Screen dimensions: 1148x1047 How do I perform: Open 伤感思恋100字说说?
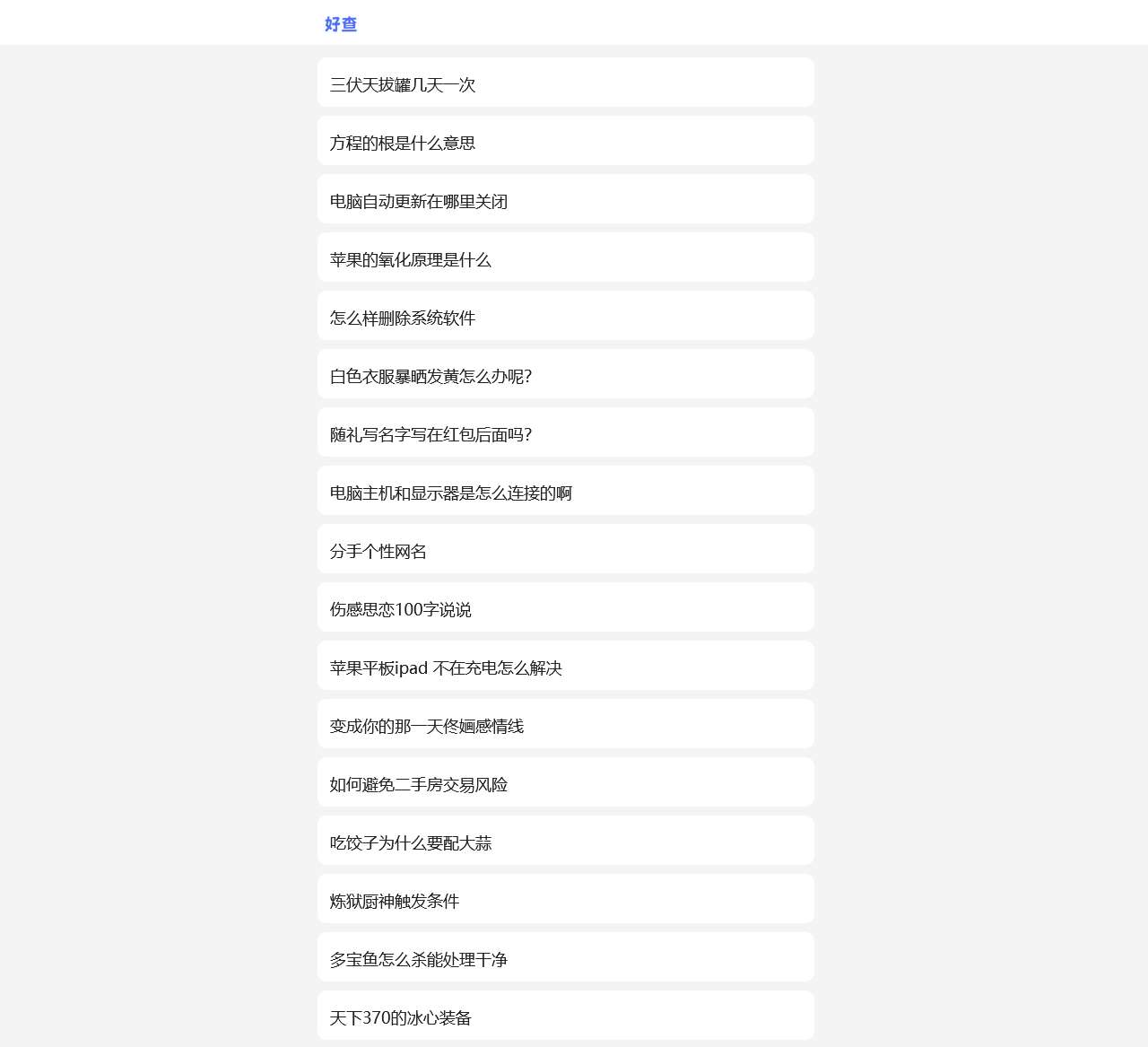(401, 610)
